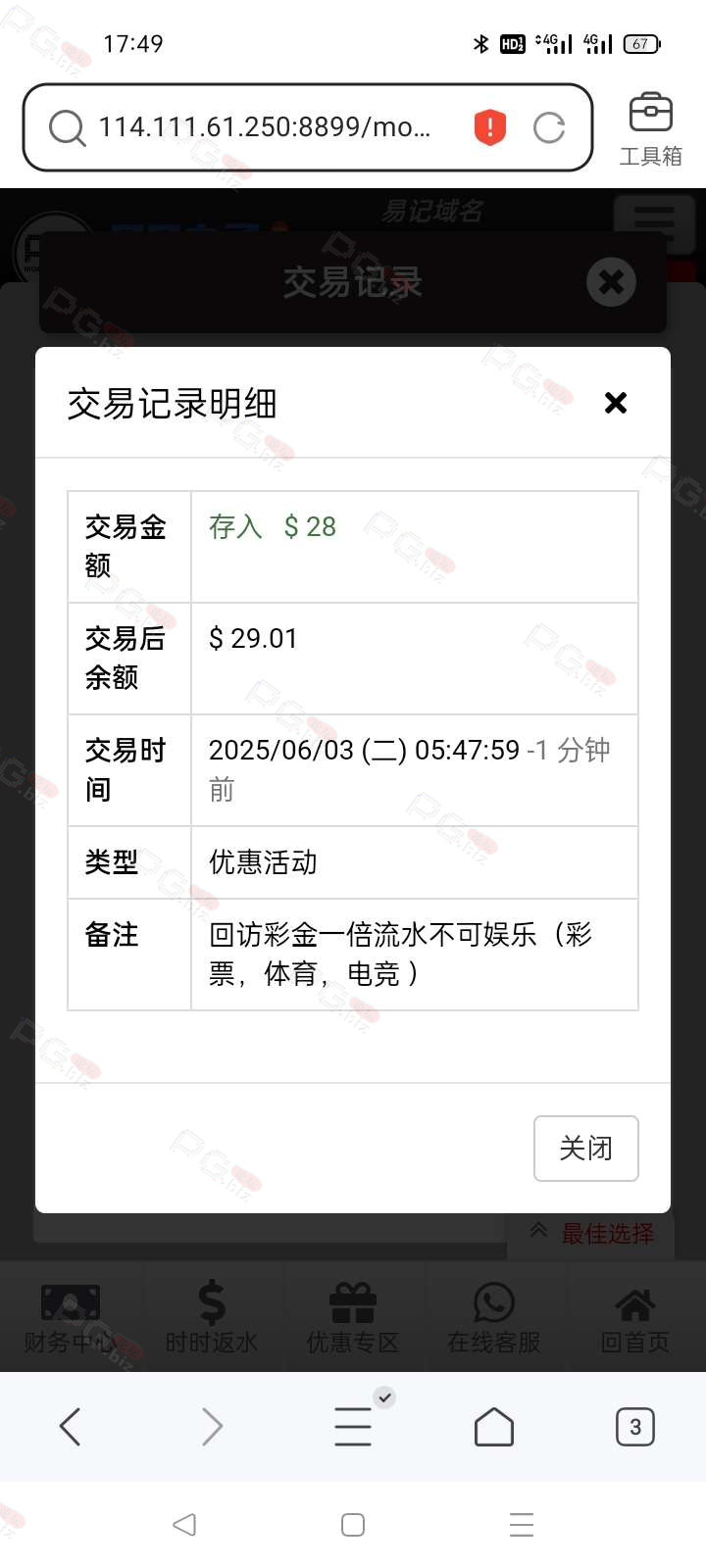Close the 交易记录明细 dialog with the X
Image resolution: width=706 pixels, height=1568 pixels.
616,403
